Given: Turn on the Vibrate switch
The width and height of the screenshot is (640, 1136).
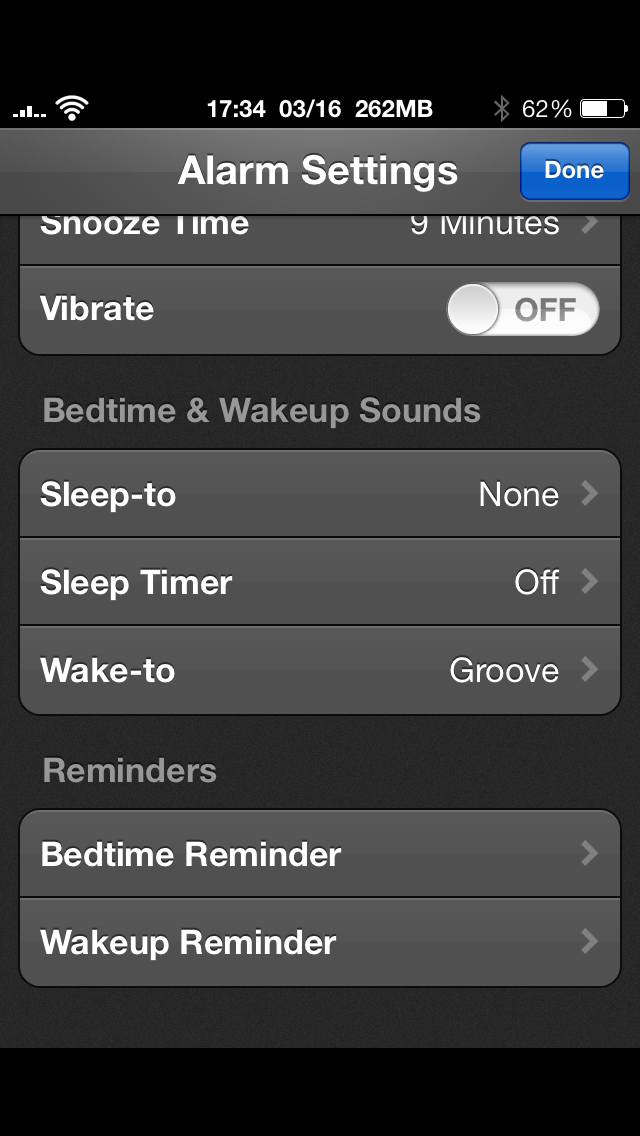Looking at the screenshot, I should point(522,309).
